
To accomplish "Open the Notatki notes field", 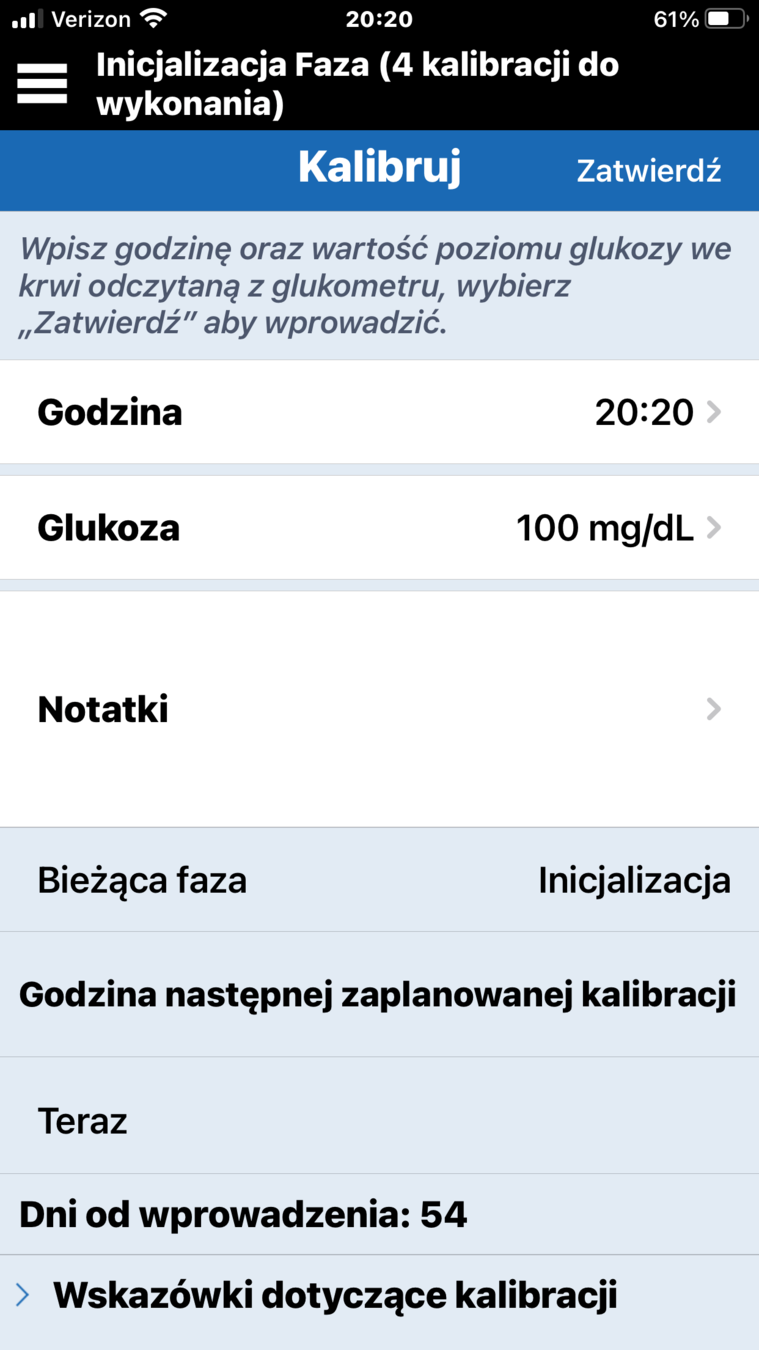I will [379, 709].
